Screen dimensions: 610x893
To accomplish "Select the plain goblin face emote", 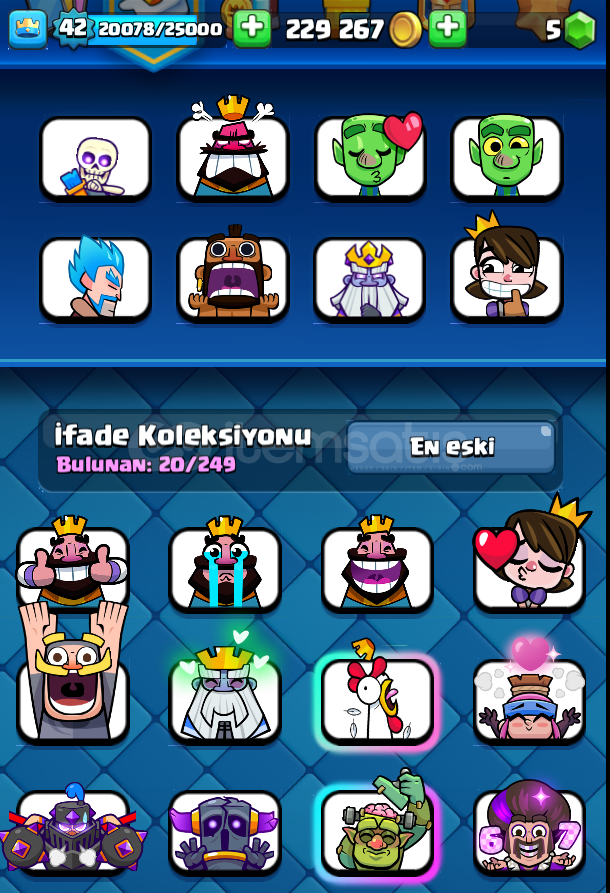I will click(506, 158).
